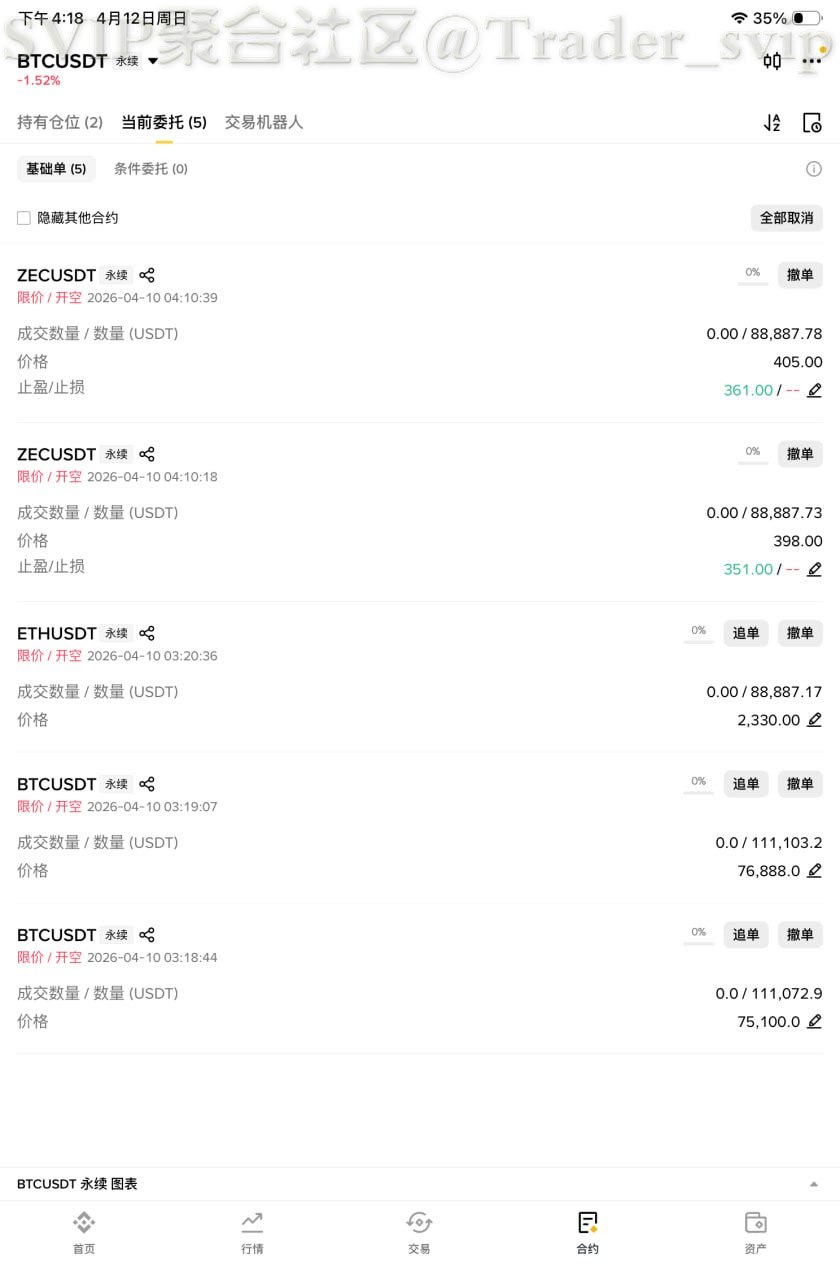The image size is (840, 1280).
Task: Open the candlestick chart icon
Action: (772, 61)
